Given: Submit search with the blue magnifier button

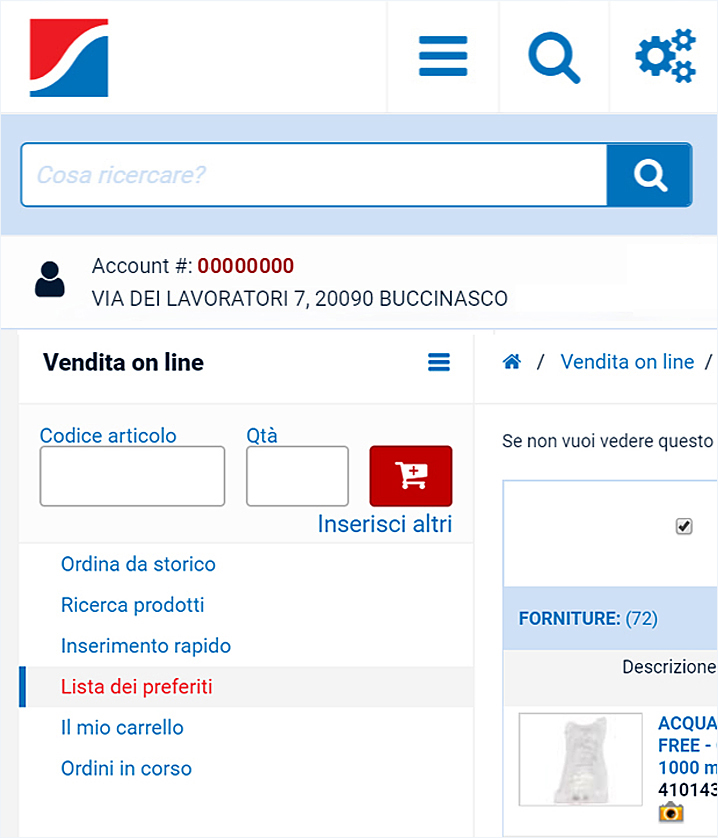Looking at the screenshot, I should 649,175.
